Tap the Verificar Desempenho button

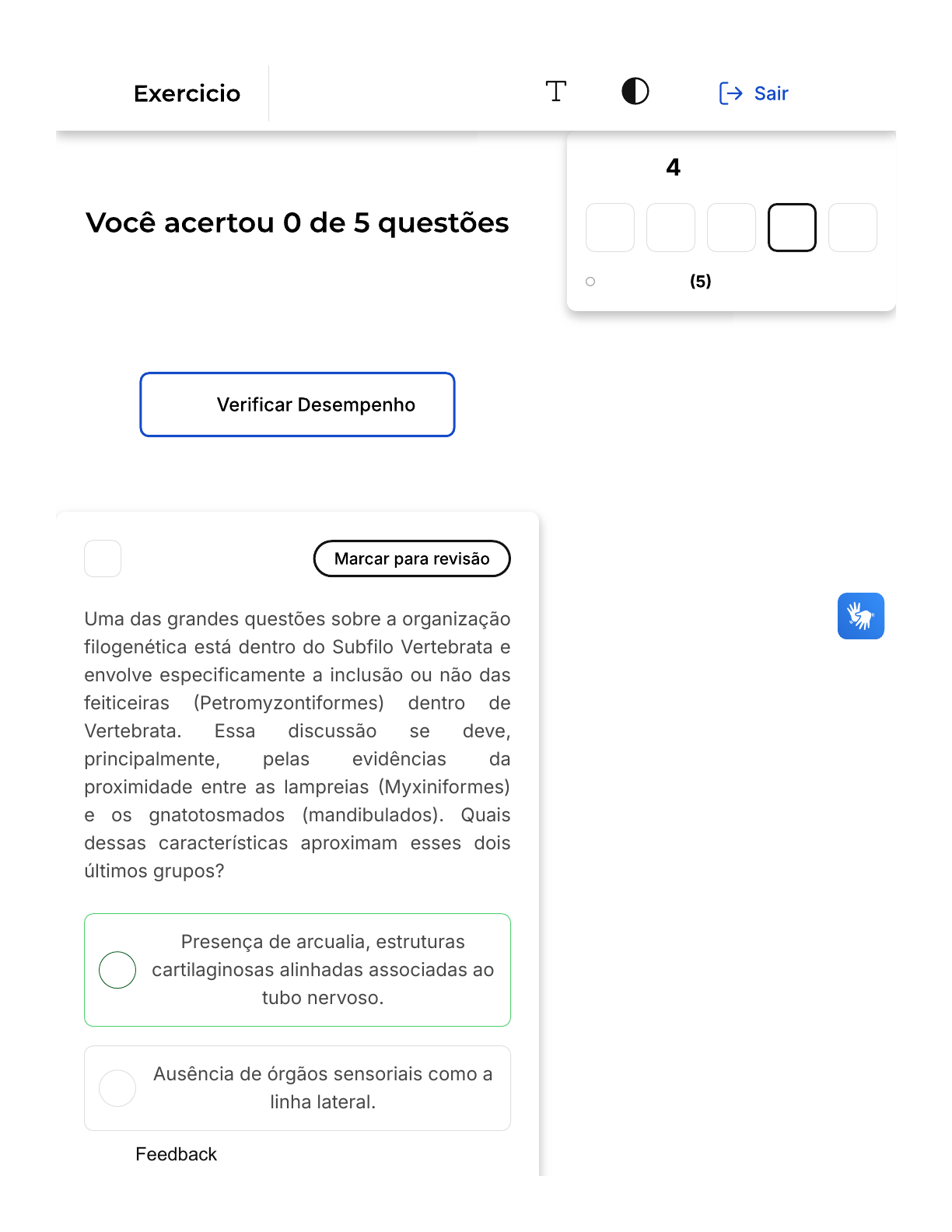tap(297, 404)
